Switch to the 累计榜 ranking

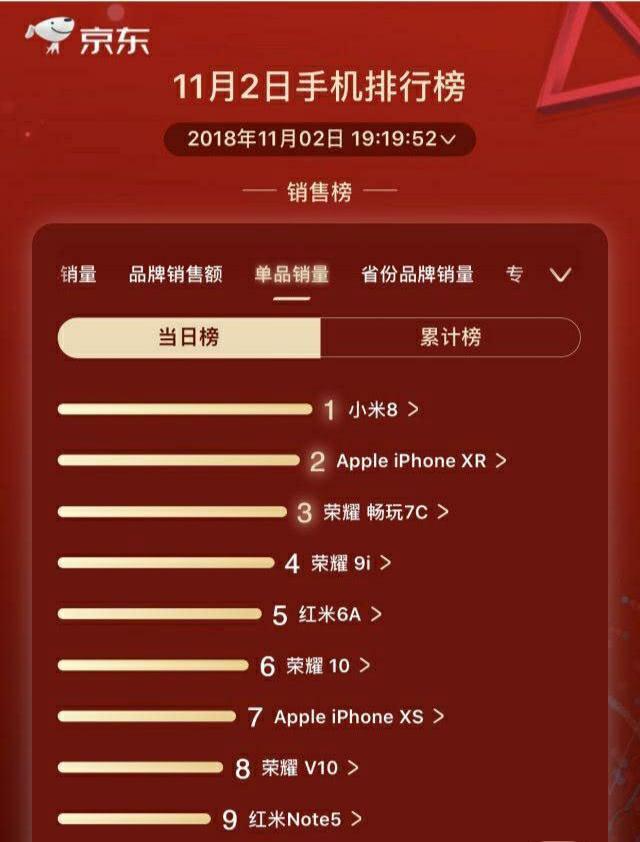pyautogui.click(x=450, y=337)
